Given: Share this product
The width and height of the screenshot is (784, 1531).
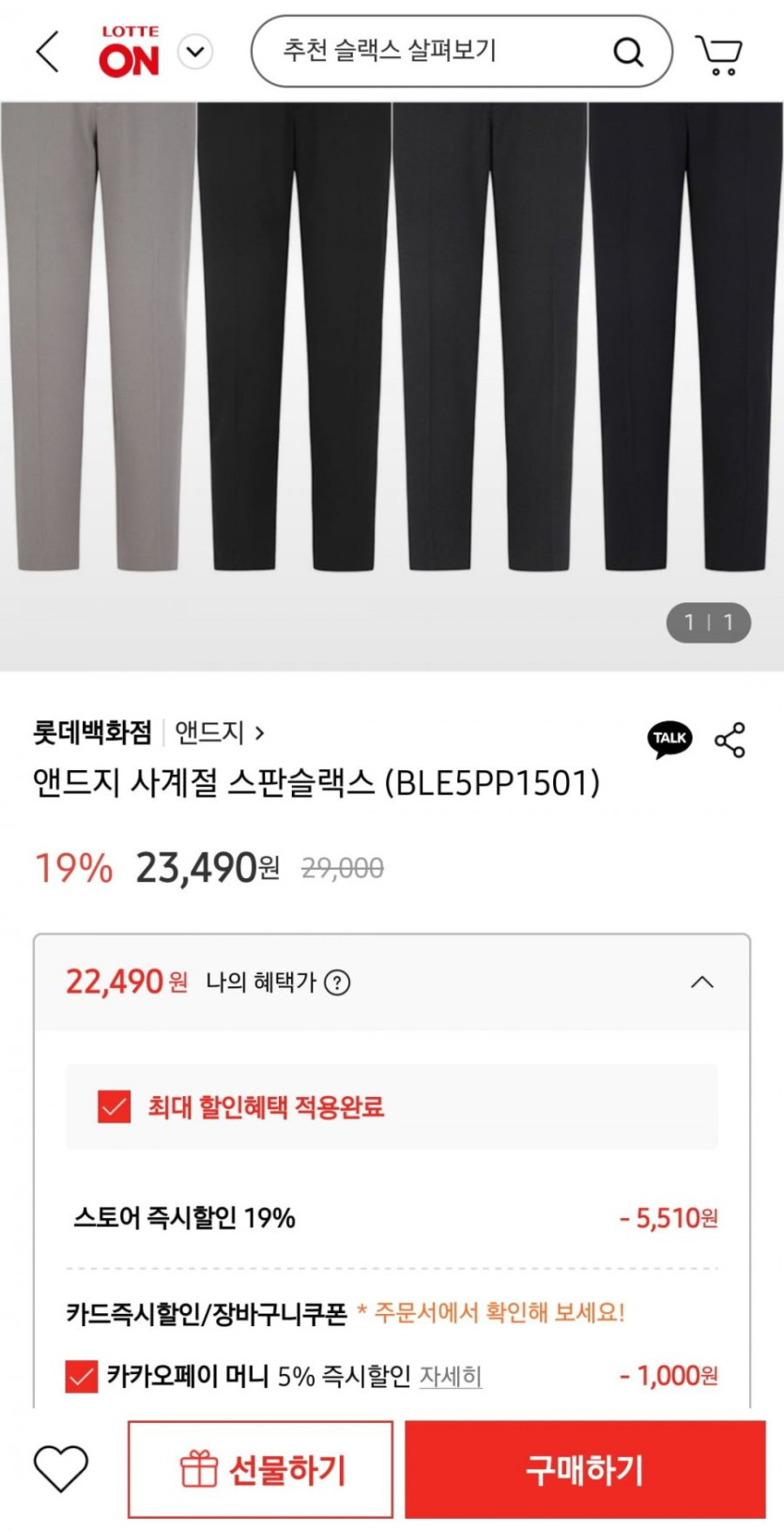Looking at the screenshot, I should click(730, 740).
